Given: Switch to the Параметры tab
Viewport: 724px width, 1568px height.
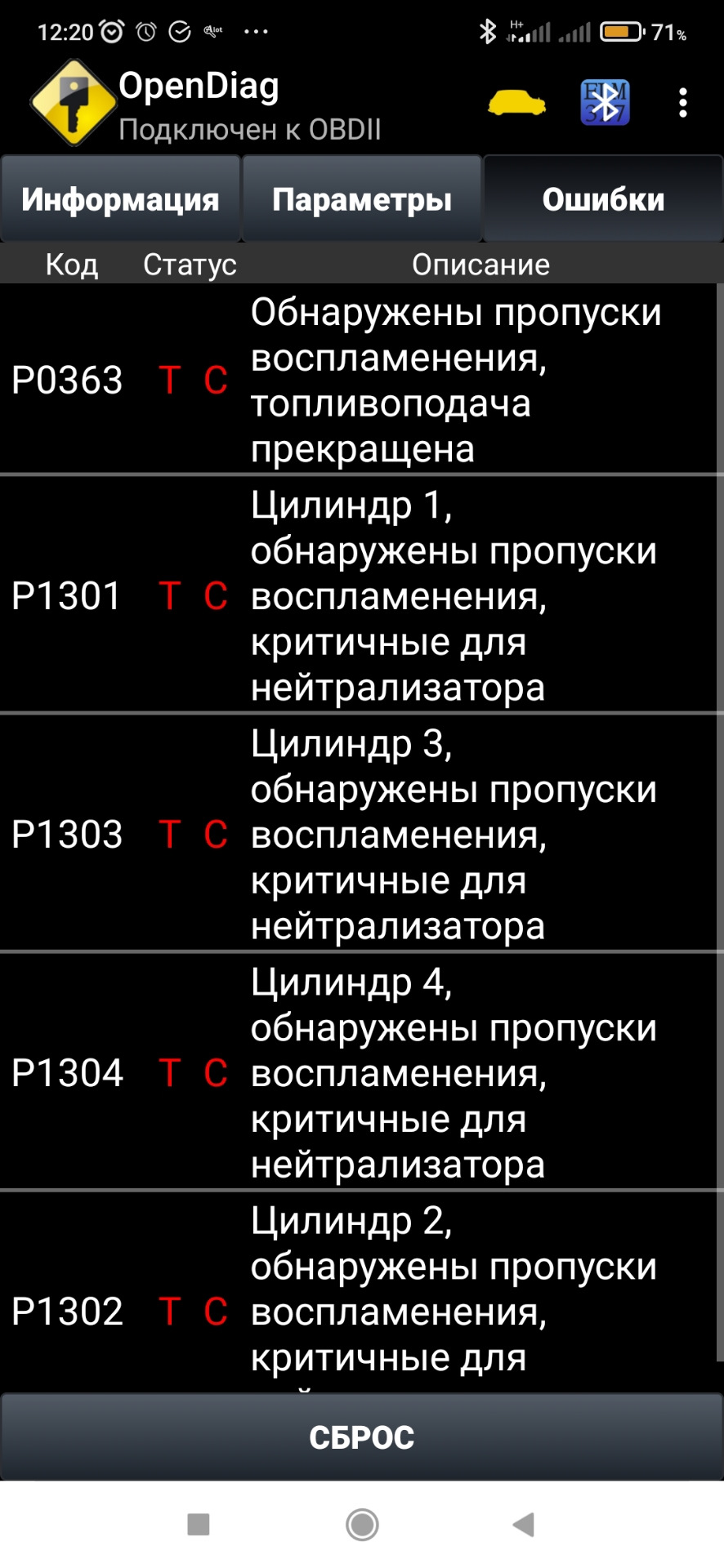Looking at the screenshot, I should 362,199.
